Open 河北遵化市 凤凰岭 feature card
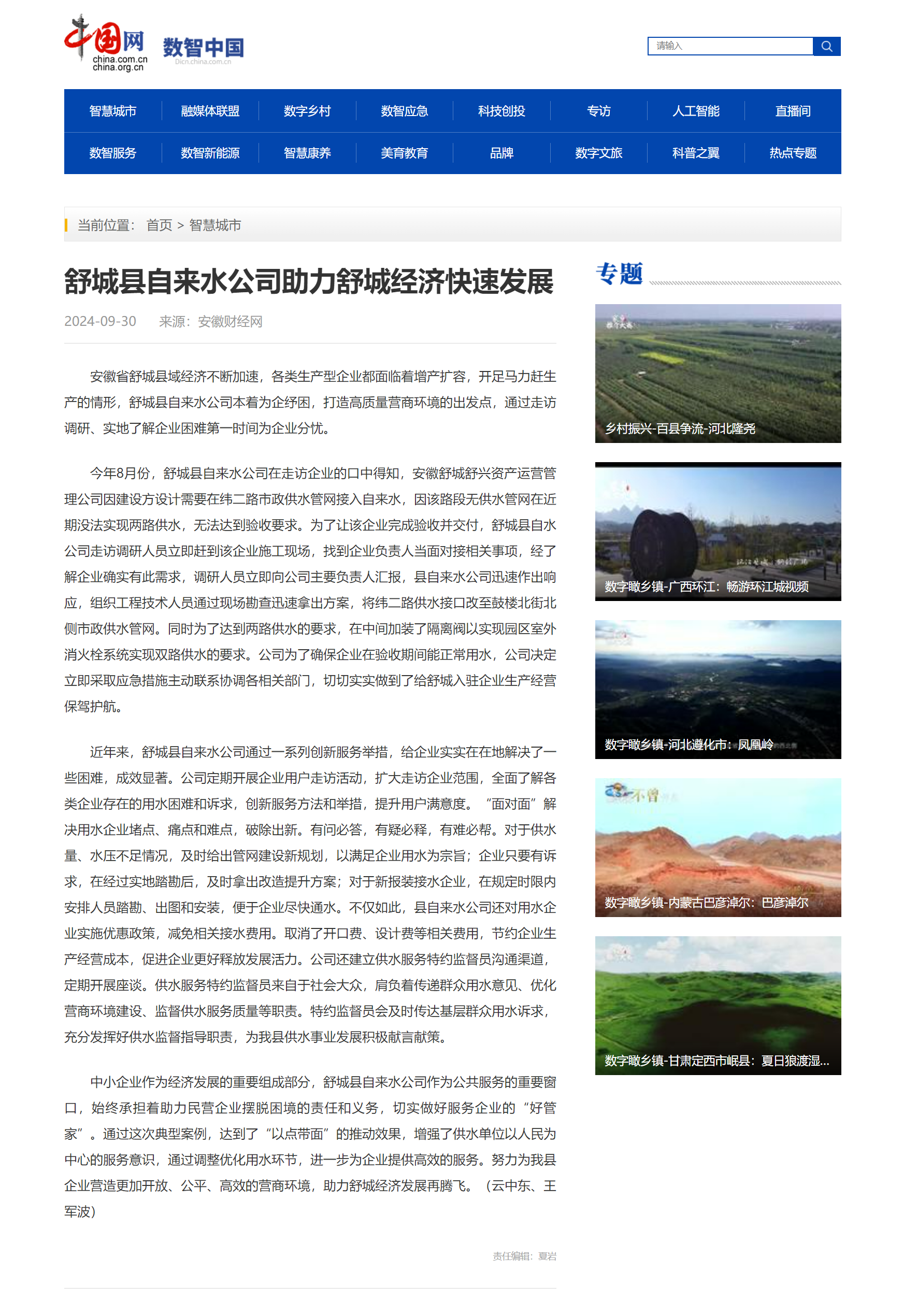Image resolution: width=903 pixels, height=1316 pixels. tap(718, 689)
